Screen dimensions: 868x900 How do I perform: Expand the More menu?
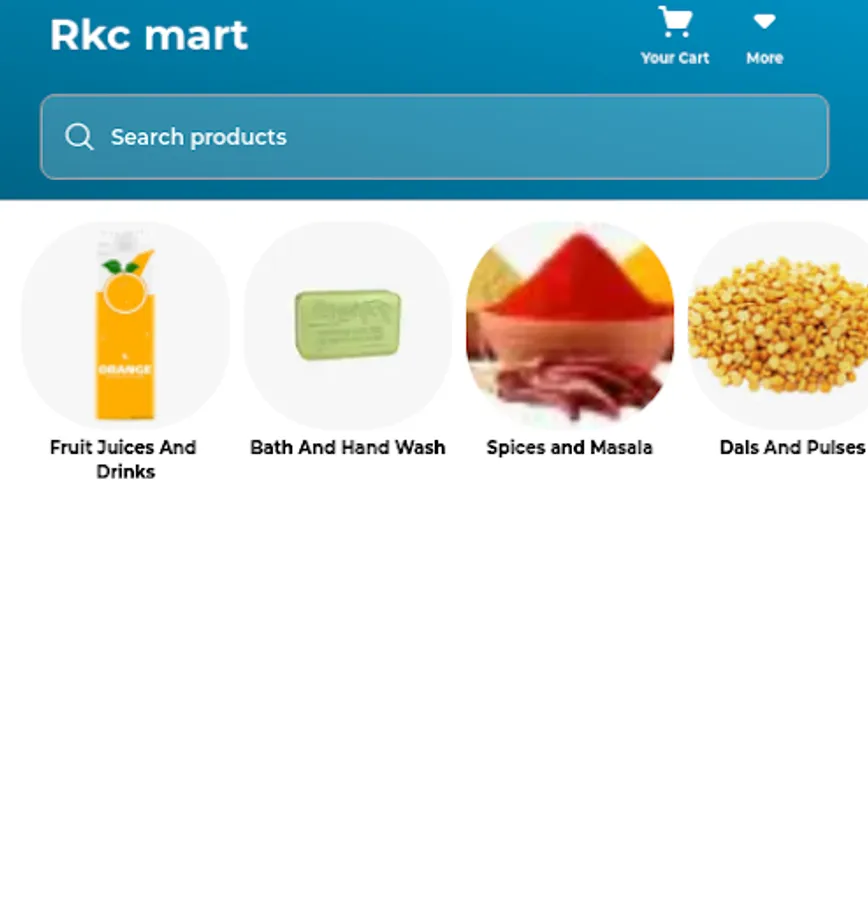tap(764, 38)
